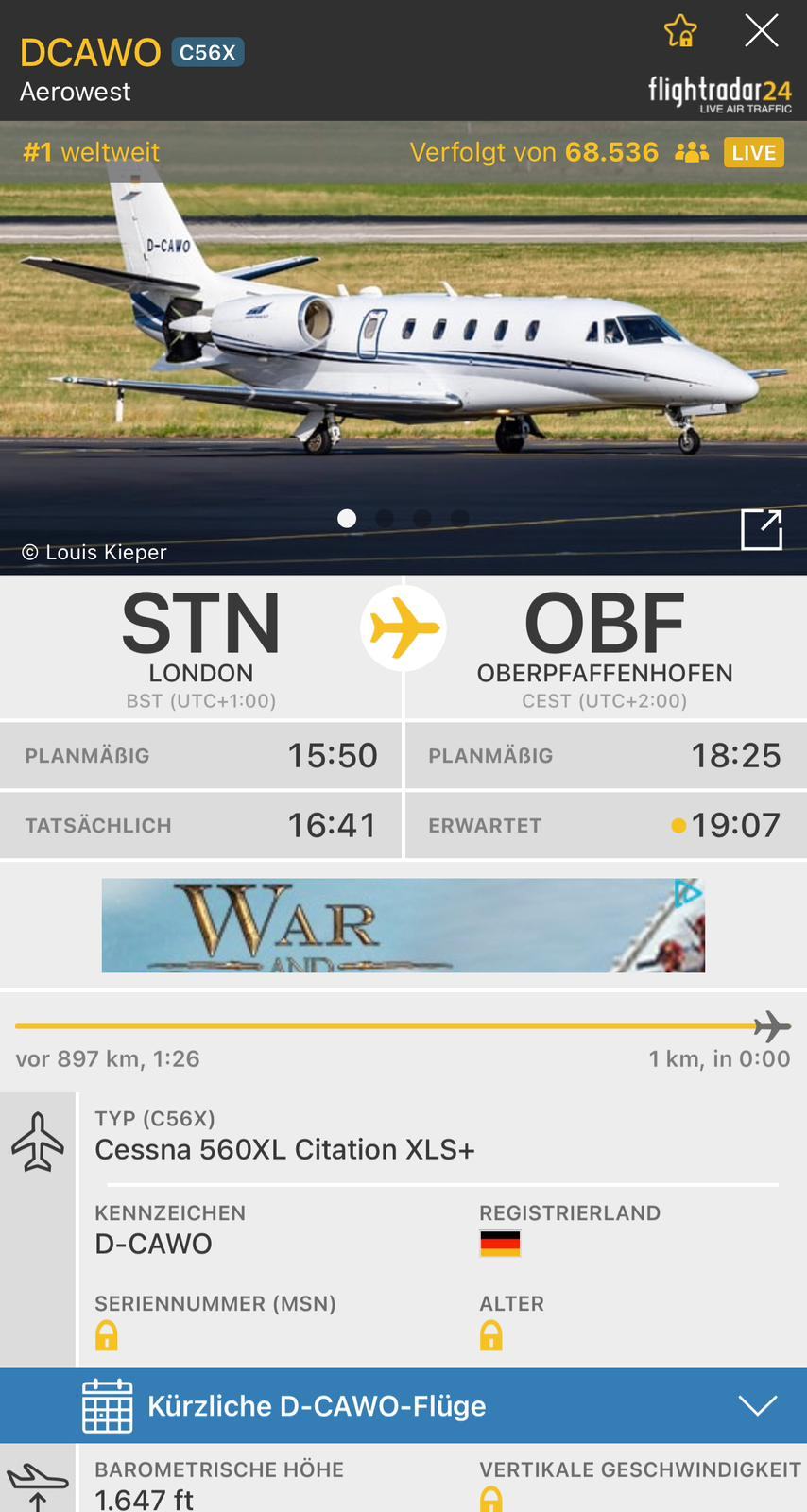Unlock the Alter lock icon
This screenshot has width=807, height=1512.
click(490, 1335)
